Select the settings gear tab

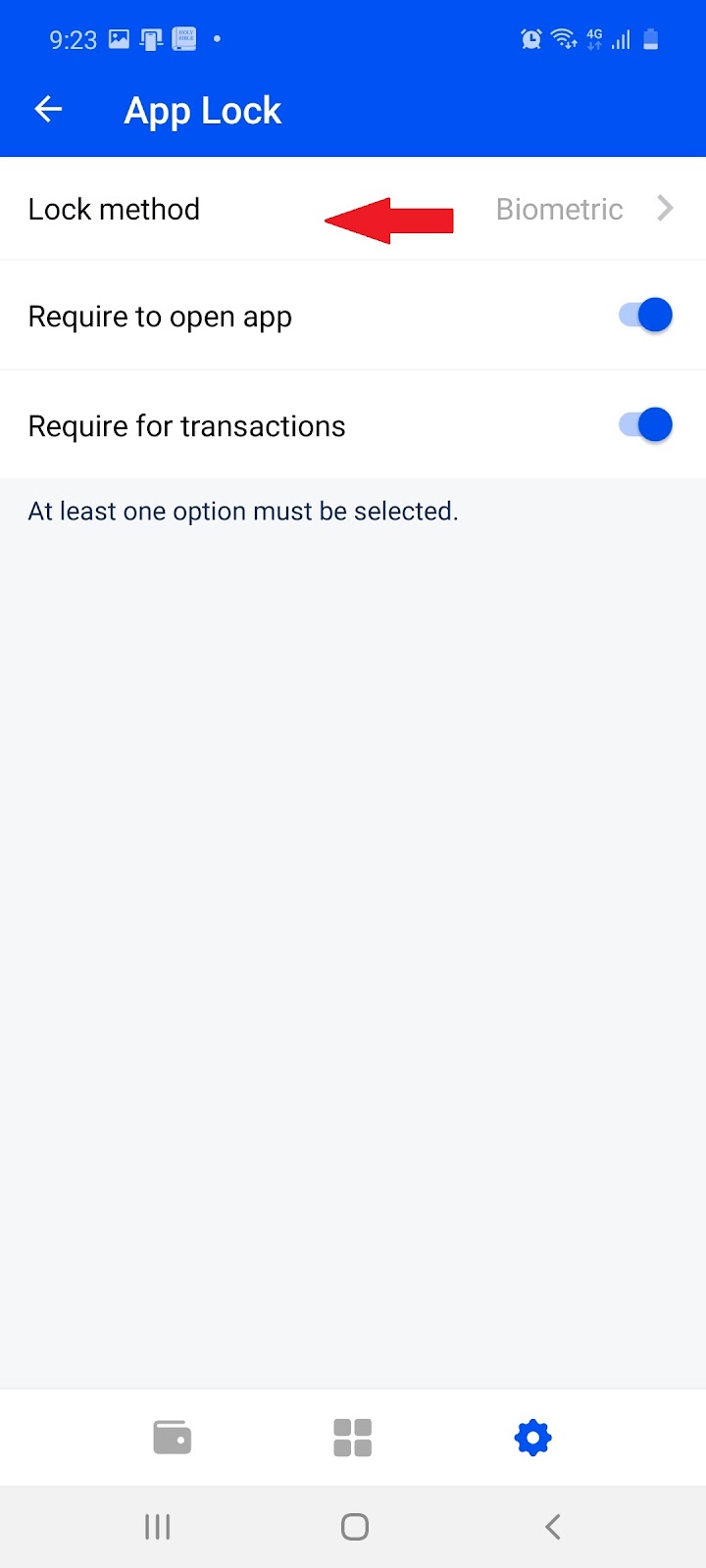pos(532,1438)
